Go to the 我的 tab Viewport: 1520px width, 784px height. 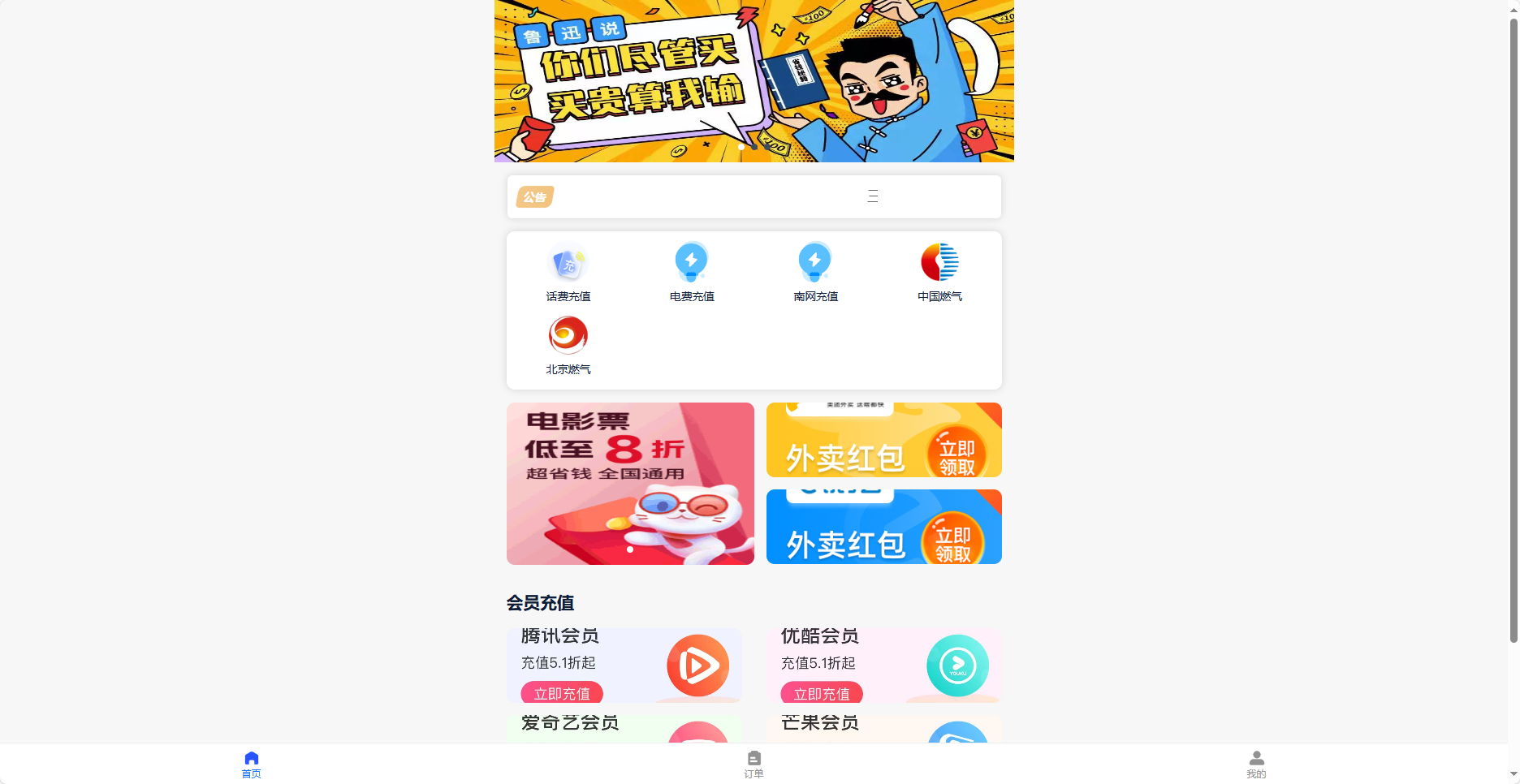tap(1256, 764)
